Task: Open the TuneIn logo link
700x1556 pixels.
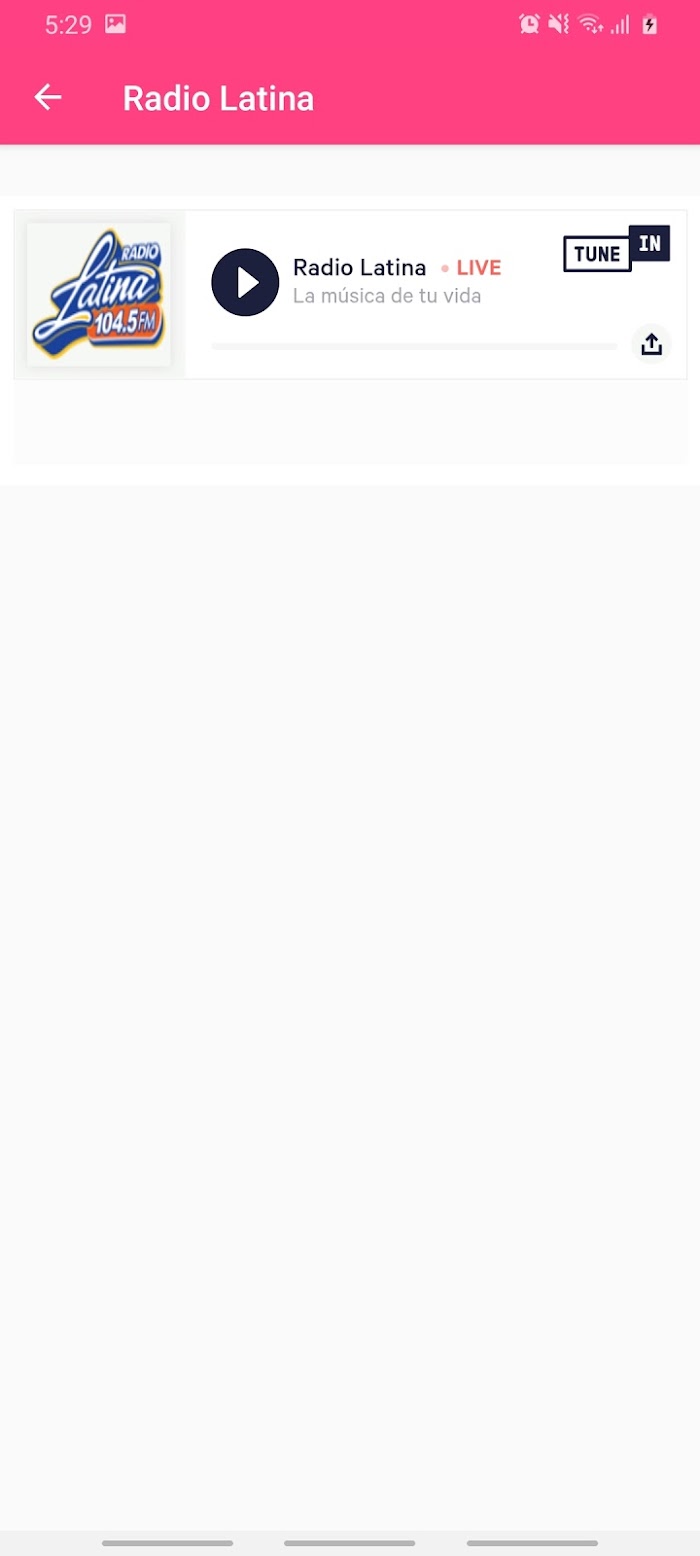Action: click(x=616, y=249)
